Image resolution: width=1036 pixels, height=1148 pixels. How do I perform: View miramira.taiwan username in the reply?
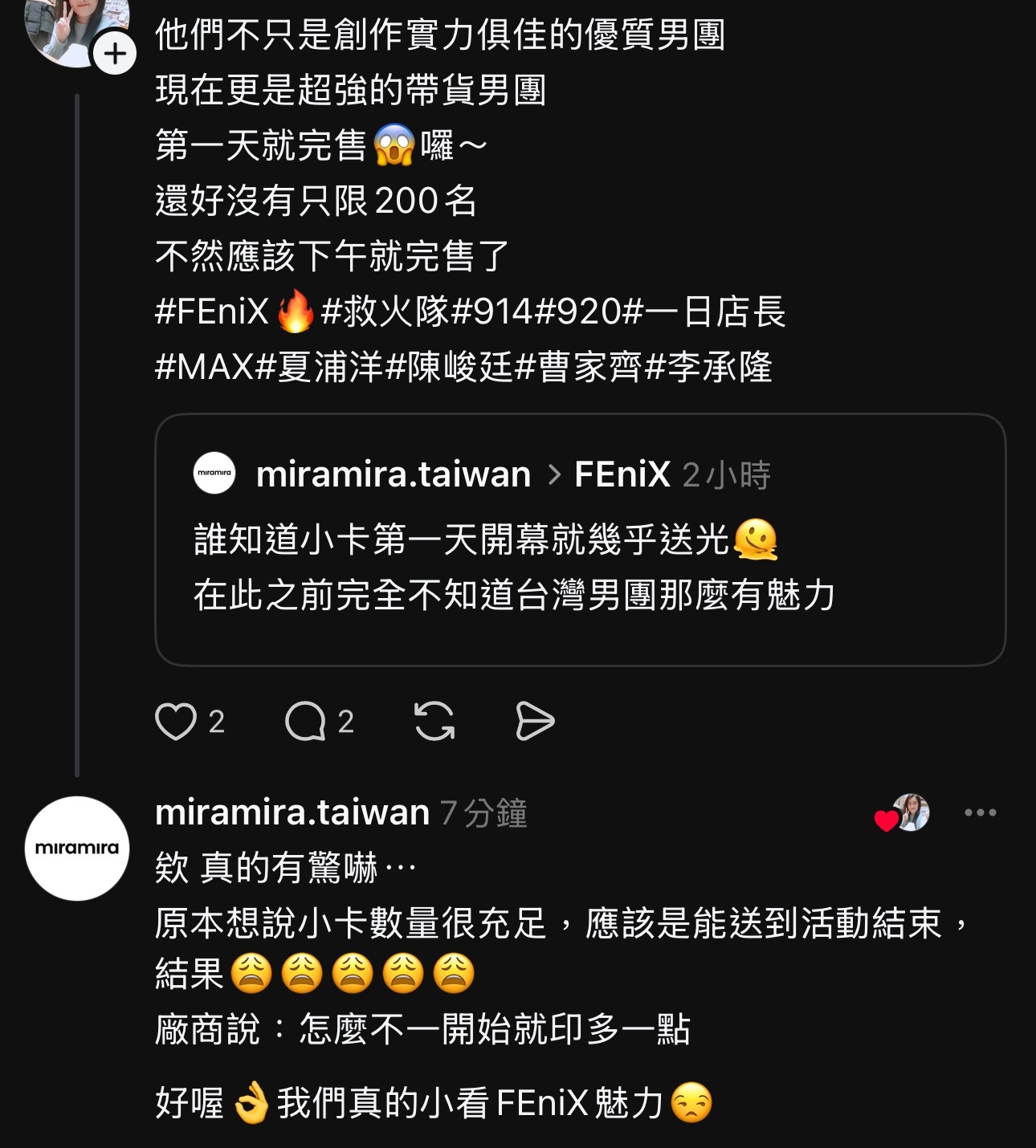pyautogui.click(x=292, y=812)
